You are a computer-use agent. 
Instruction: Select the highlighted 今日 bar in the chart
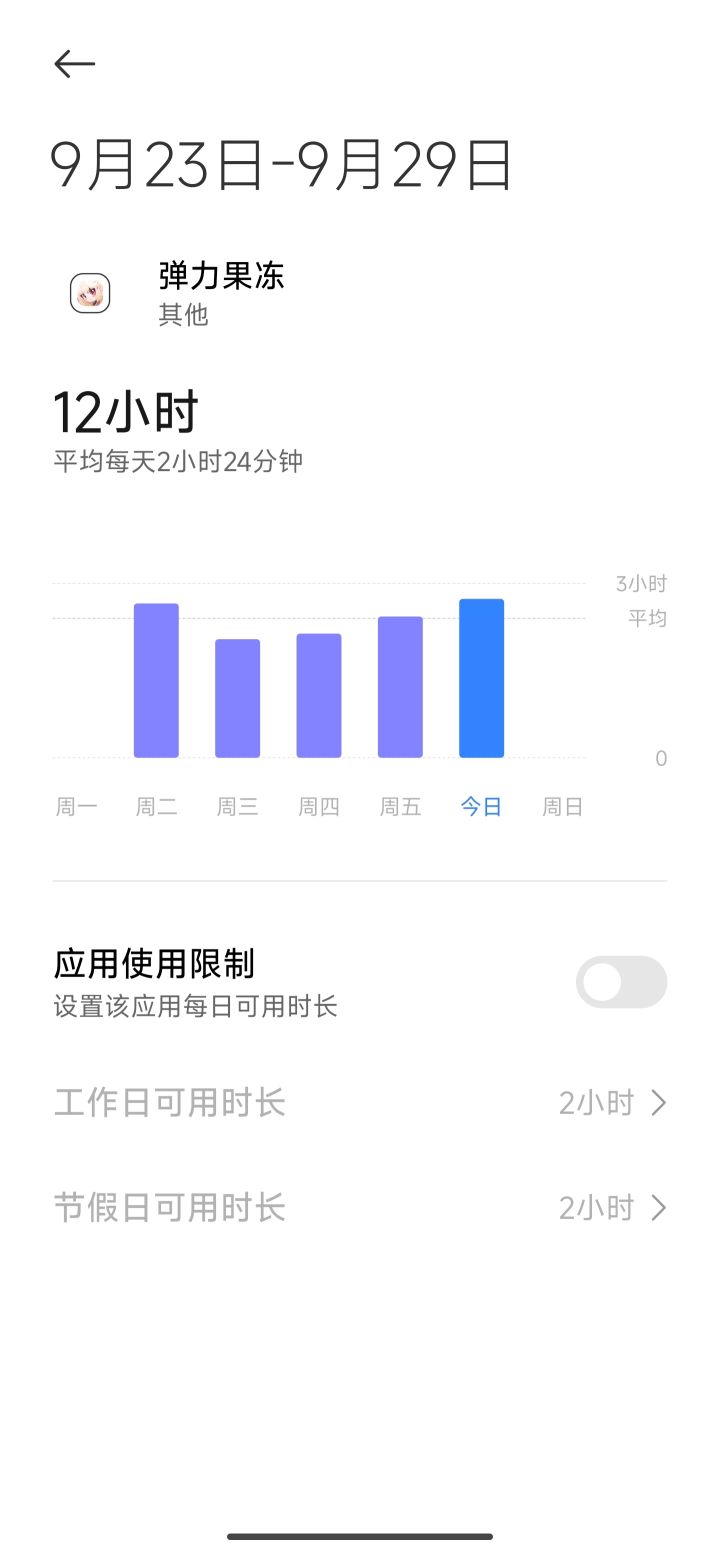click(x=481, y=678)
